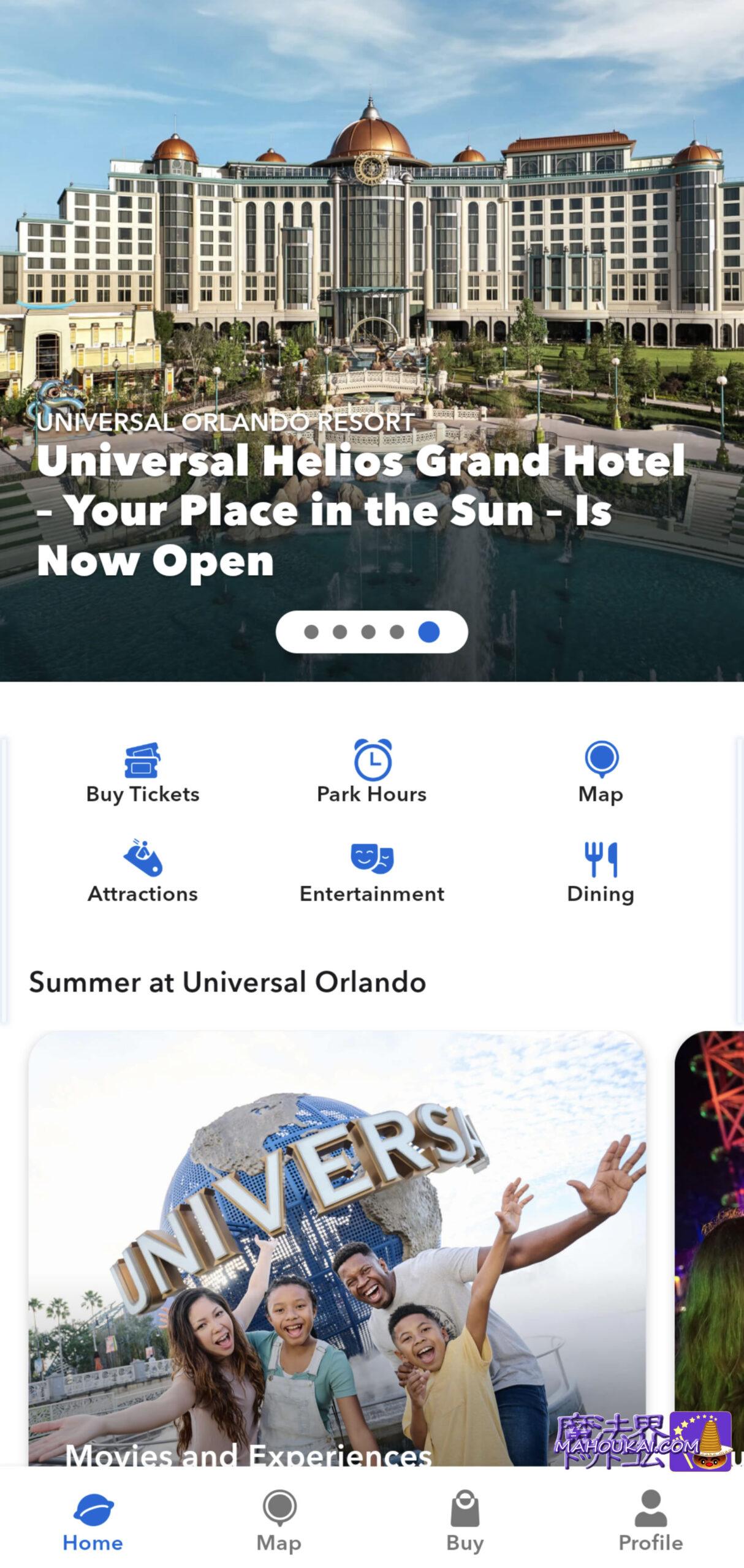View Entertainment listings

(x=371, y=872)
